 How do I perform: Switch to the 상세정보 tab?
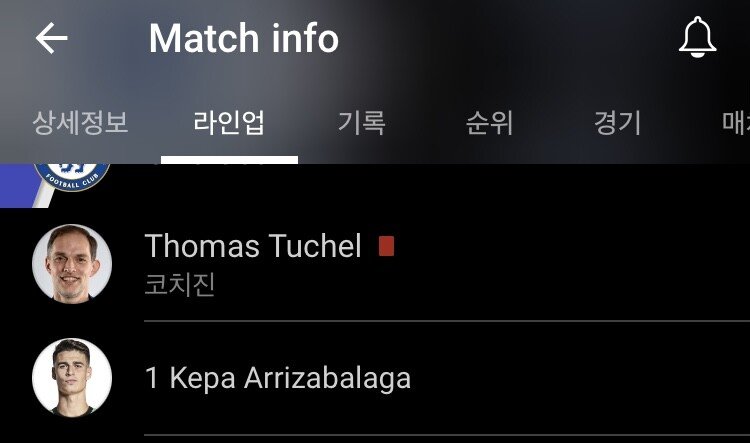point(80,124)
